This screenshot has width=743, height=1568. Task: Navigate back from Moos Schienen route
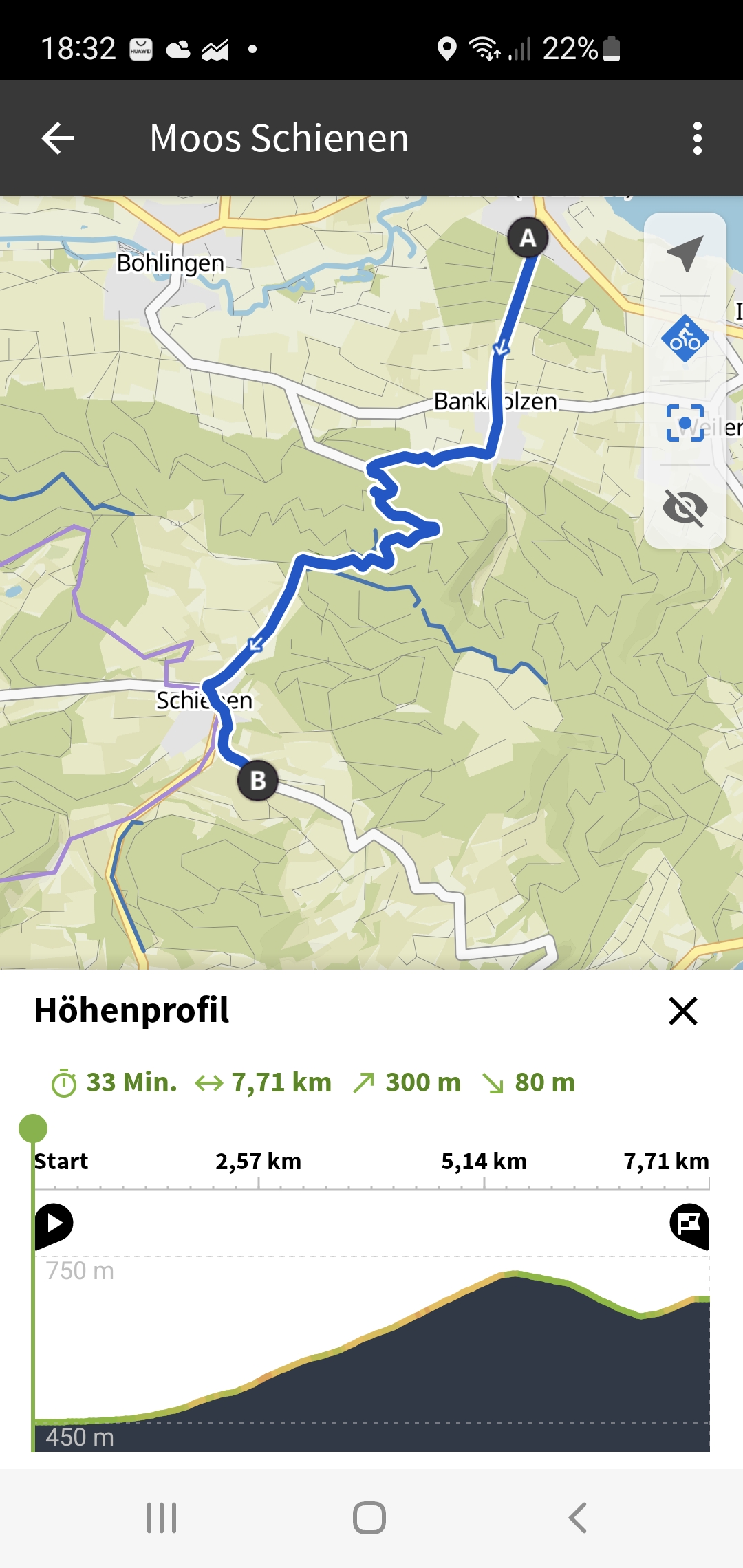pyautogui.click(x=58, y=138)
